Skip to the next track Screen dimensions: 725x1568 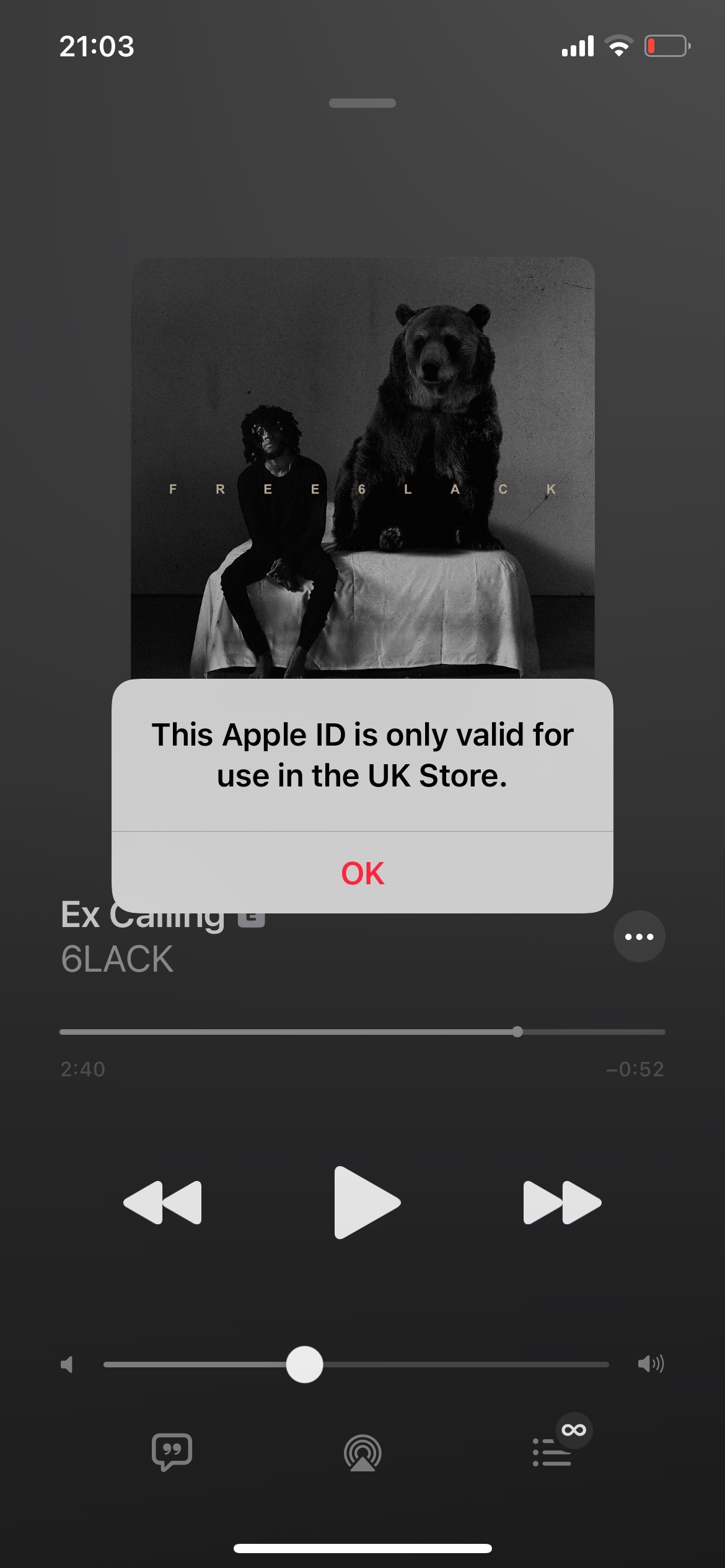[562, 1203]
